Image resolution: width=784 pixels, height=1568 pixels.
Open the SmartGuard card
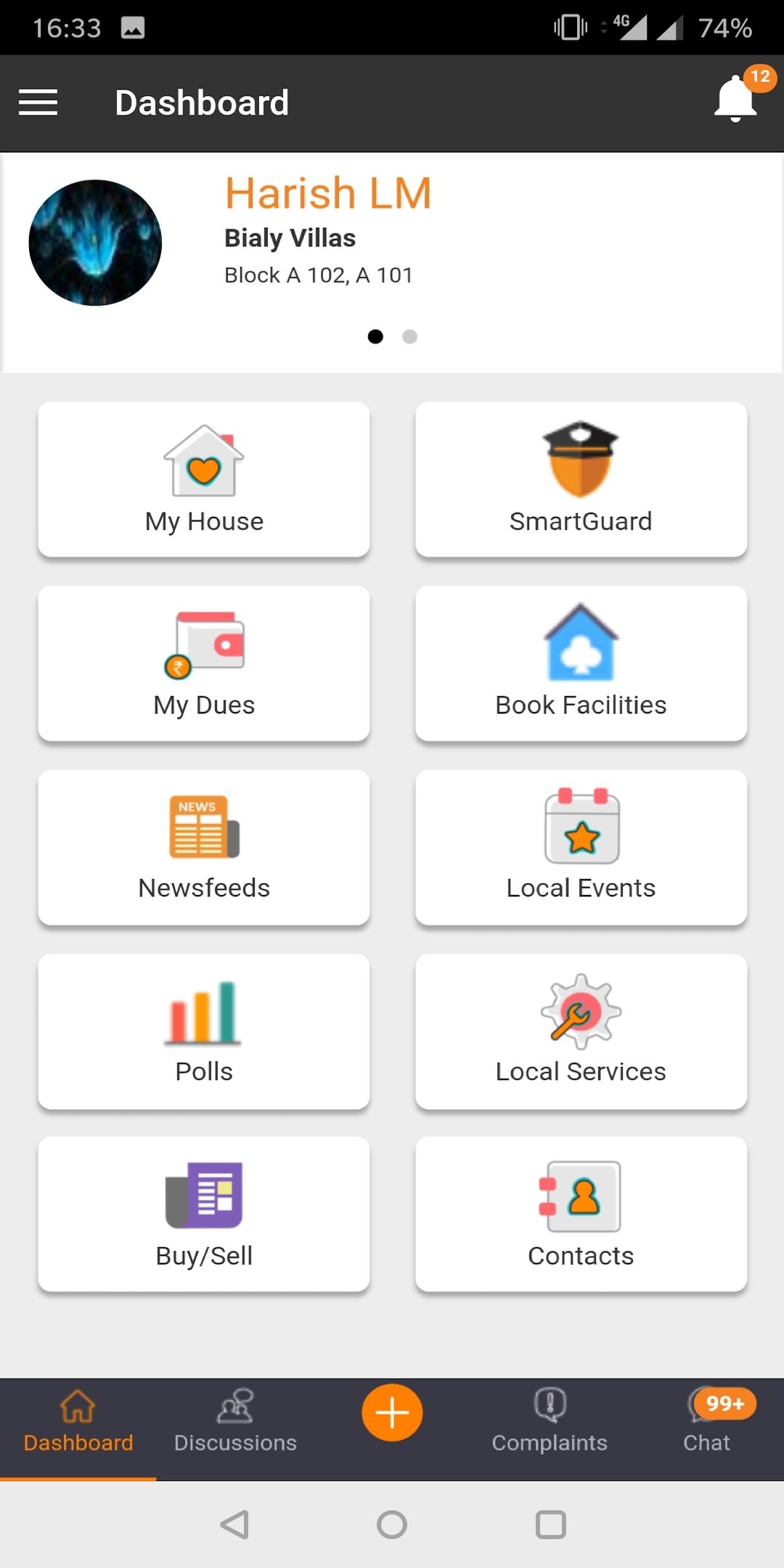pyautogui.click(x=581, y=479)
